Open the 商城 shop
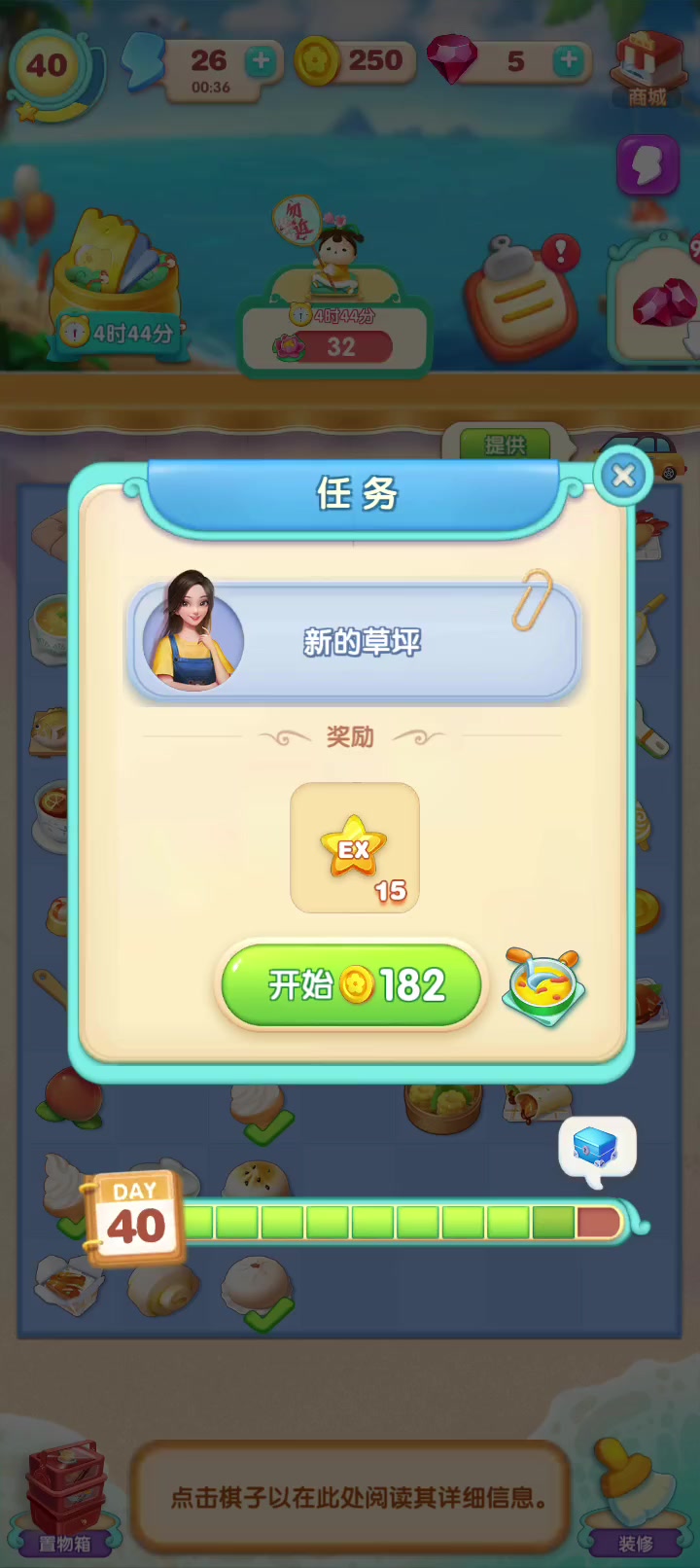Image resolution: width=700 pixels, height=1568 pixels. pos(647,68)
